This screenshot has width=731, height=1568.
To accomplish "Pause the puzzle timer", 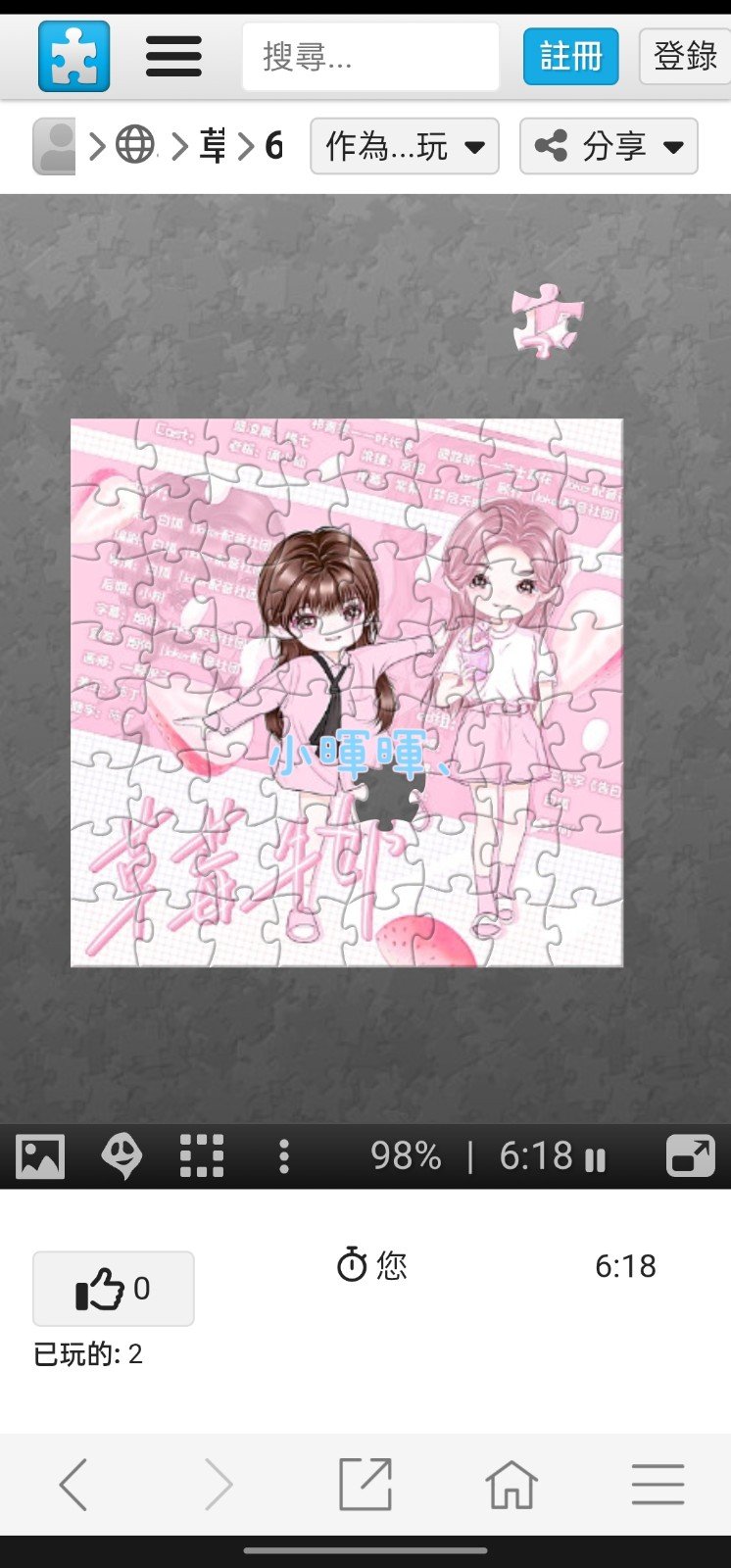I will (x=595, y=1159).
